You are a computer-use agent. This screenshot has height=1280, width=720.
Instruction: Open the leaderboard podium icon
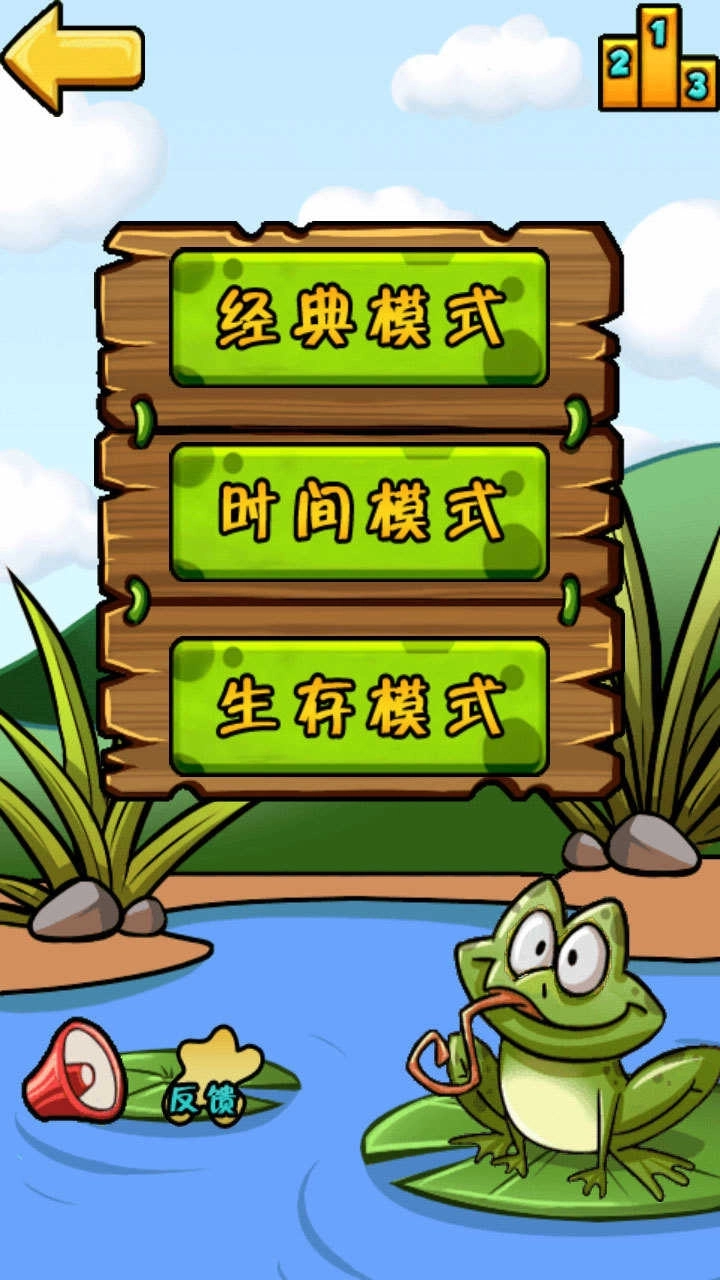pyautogui.click(x=658, y=60)
